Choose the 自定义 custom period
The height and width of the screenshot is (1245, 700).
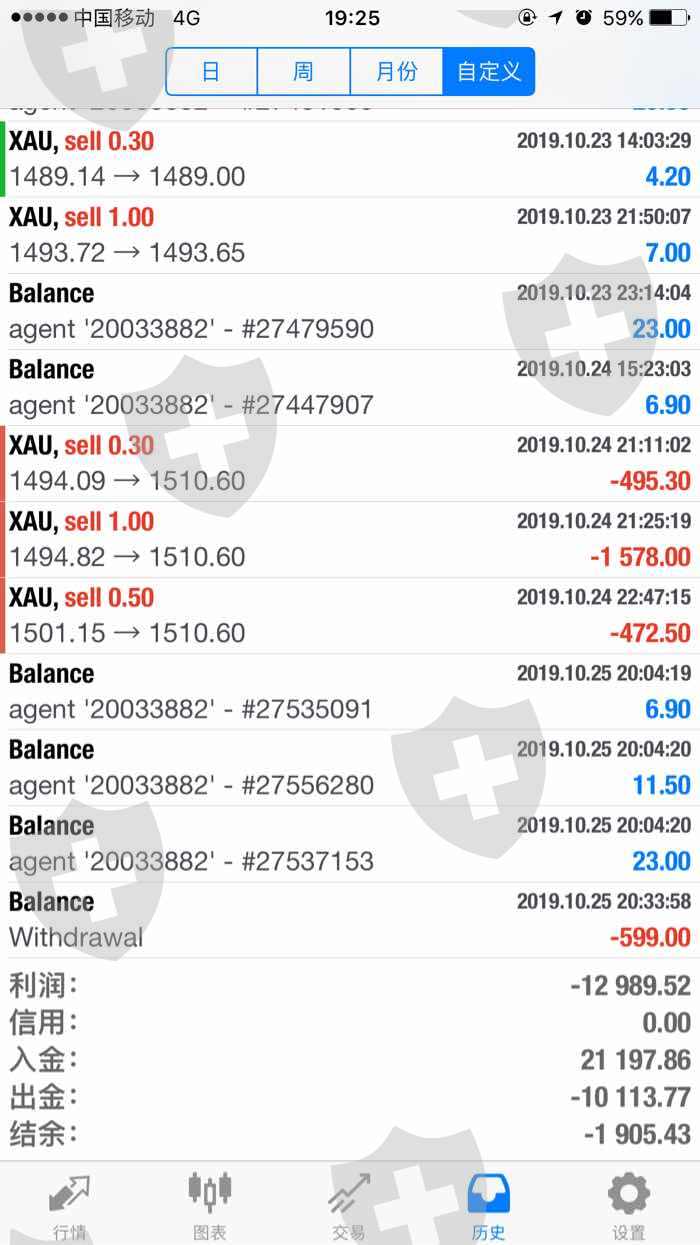click(489, 72)
